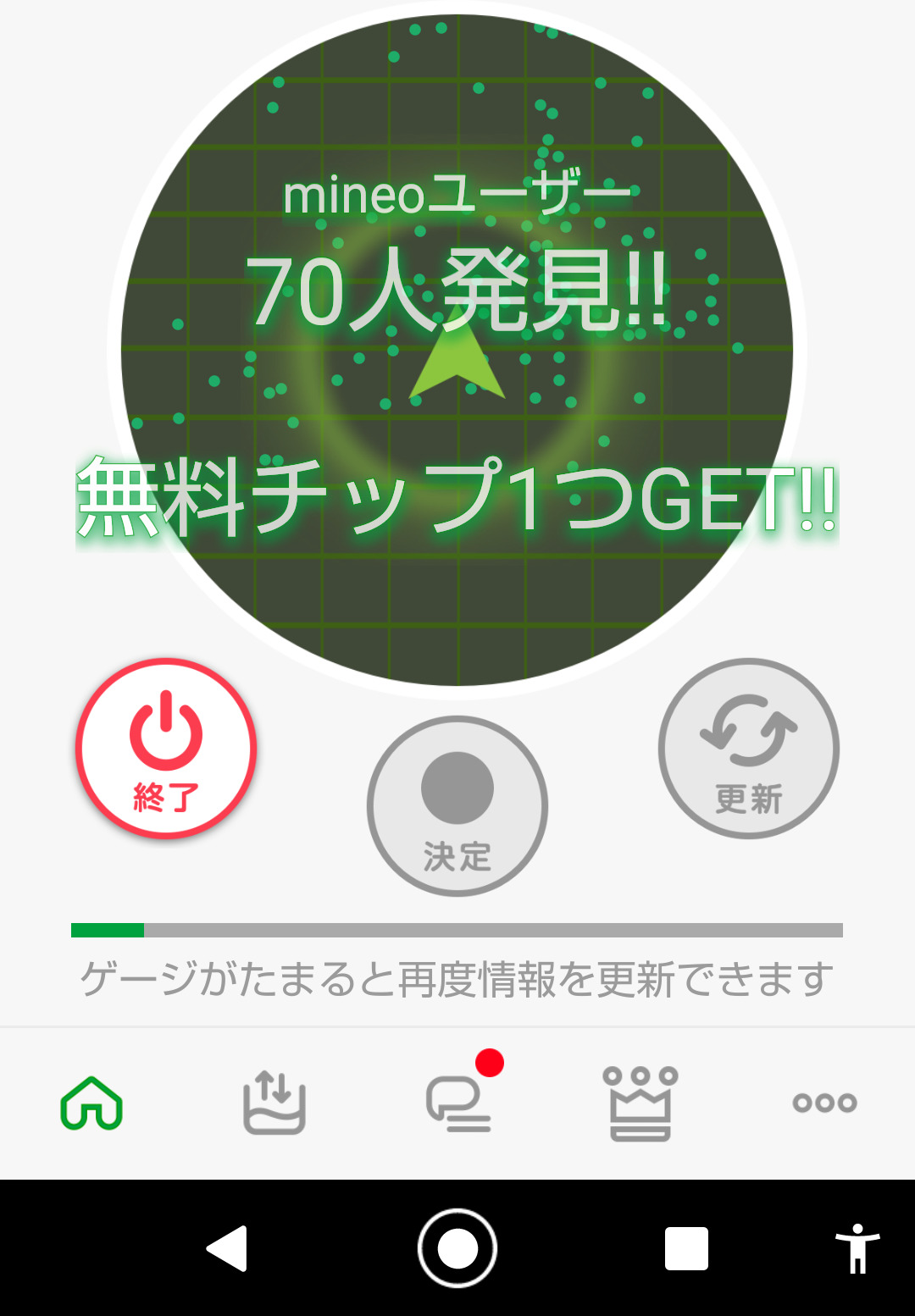915x1316 pixels.
Task: Go back with the system back button
Action: tap(227, 1248)
